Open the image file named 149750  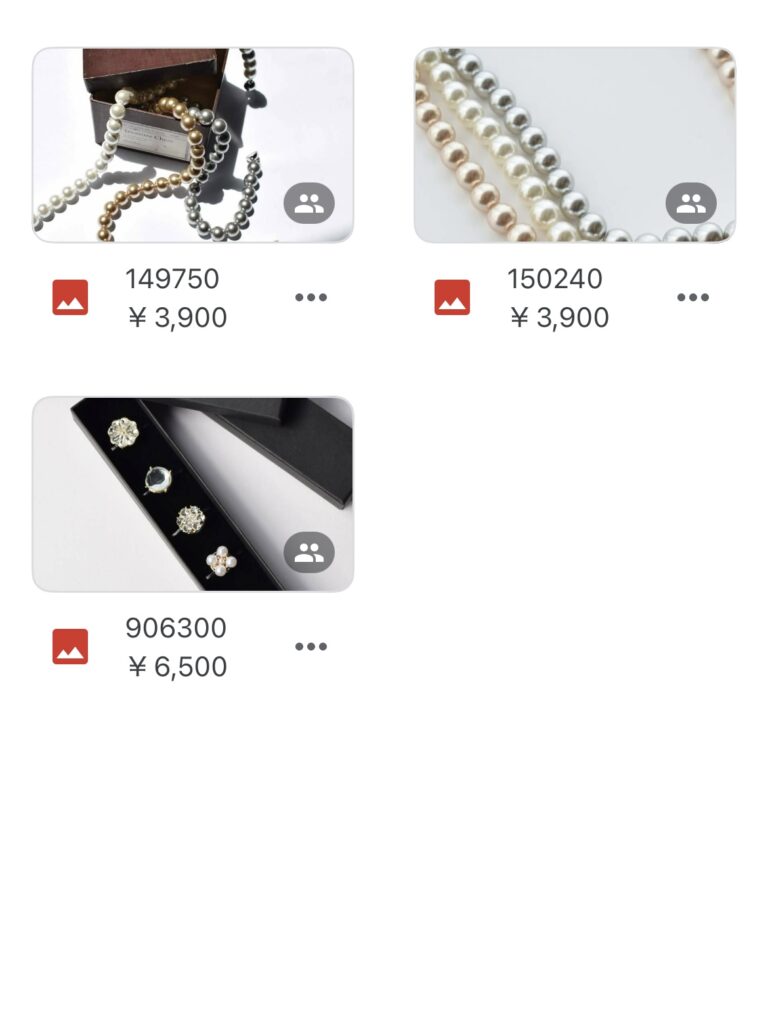(x=192, y=145)
